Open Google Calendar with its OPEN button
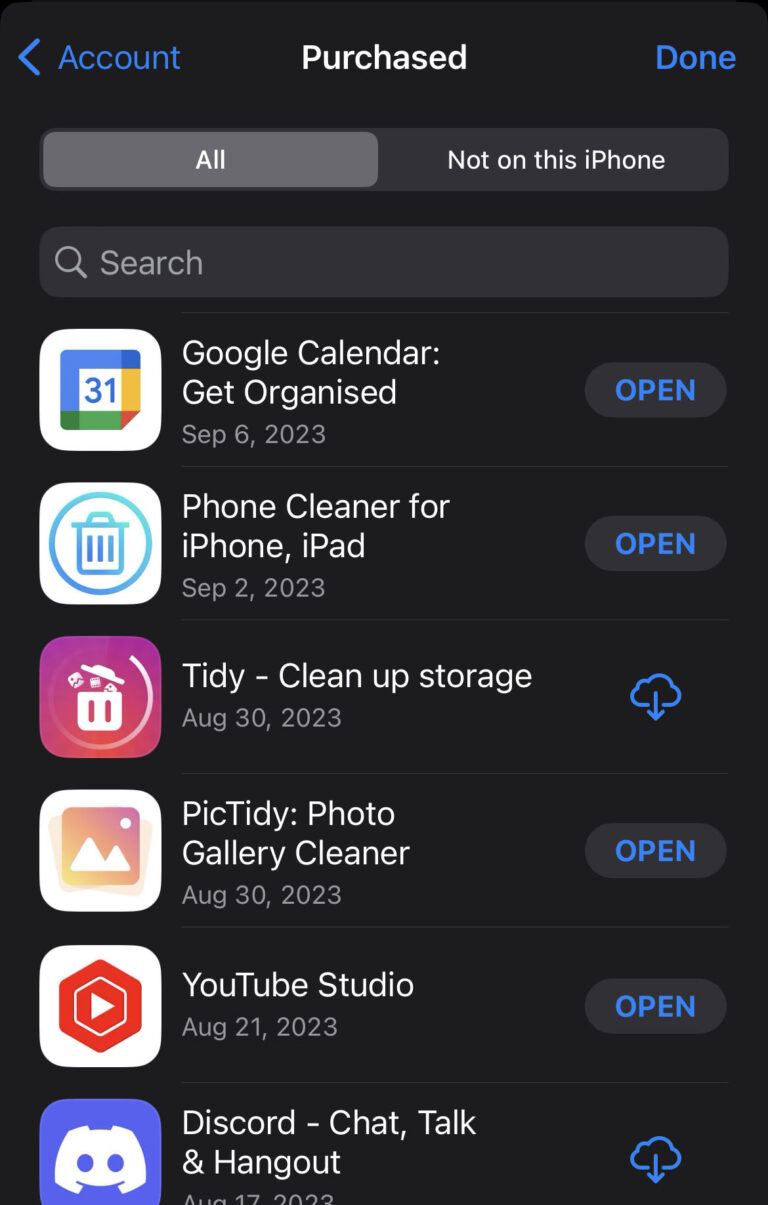This screenshot has width=768, height=1205. coord(655,390)
